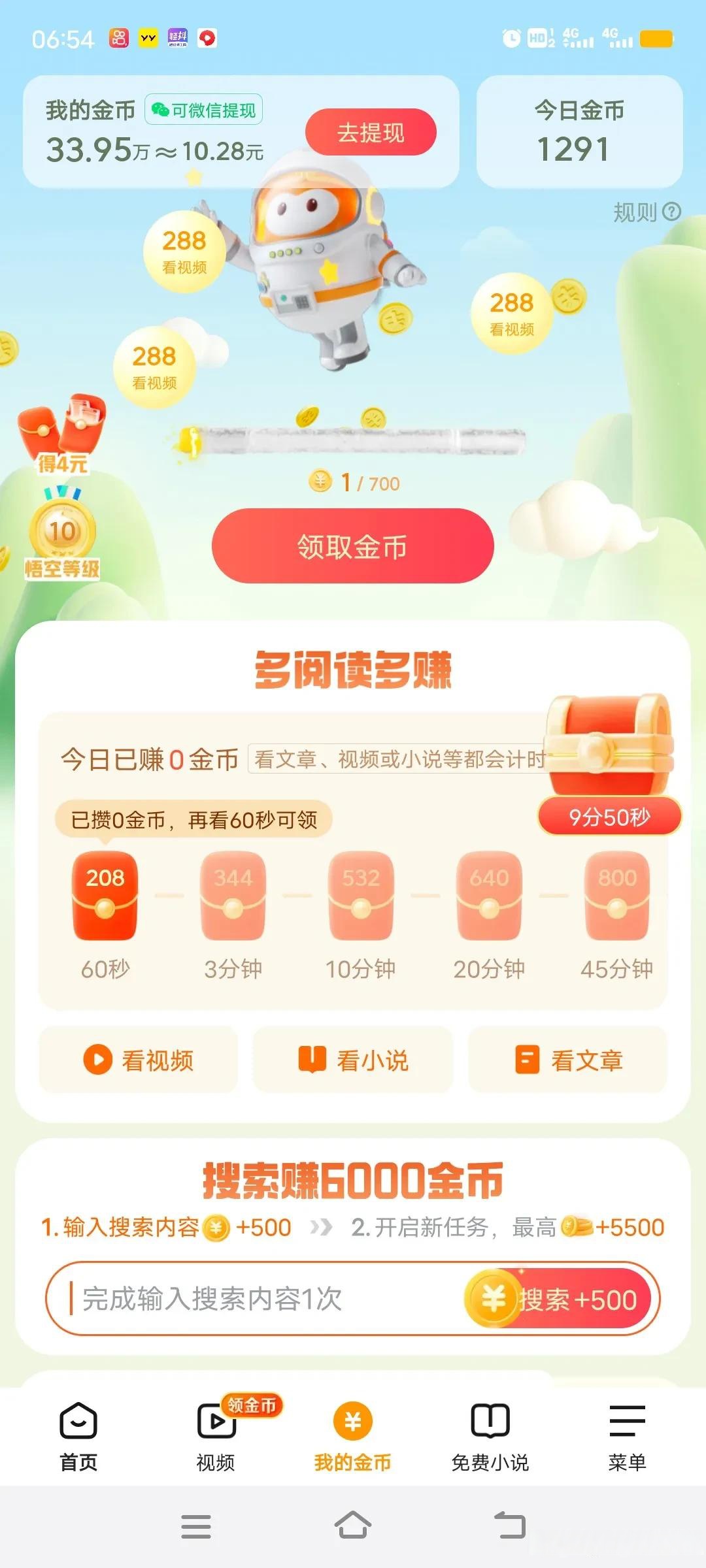706x1568 pixels.
Task: Tap the 领取金币 claim coins button
Action: (352, 546)
